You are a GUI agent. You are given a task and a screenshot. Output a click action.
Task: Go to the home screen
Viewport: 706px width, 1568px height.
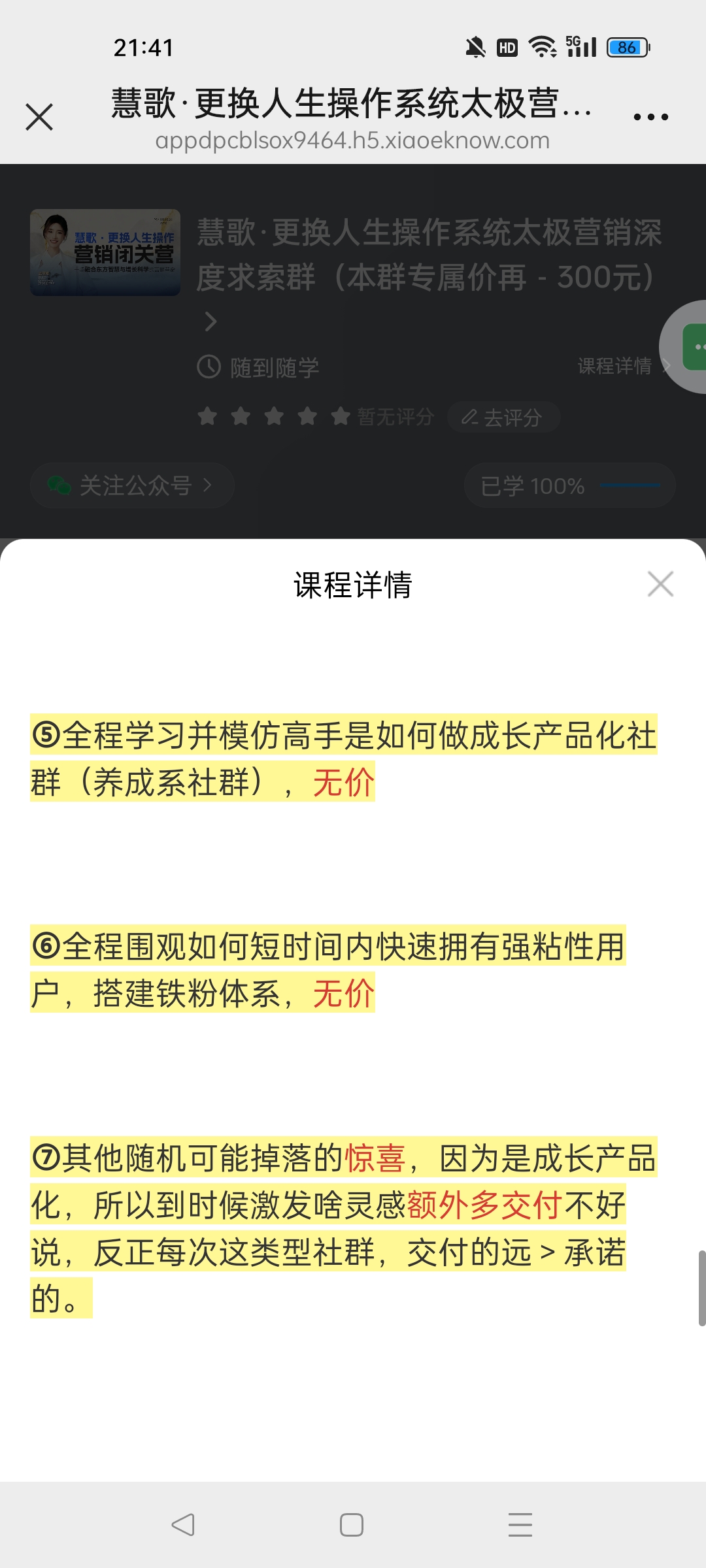(x=352, y=1525)
